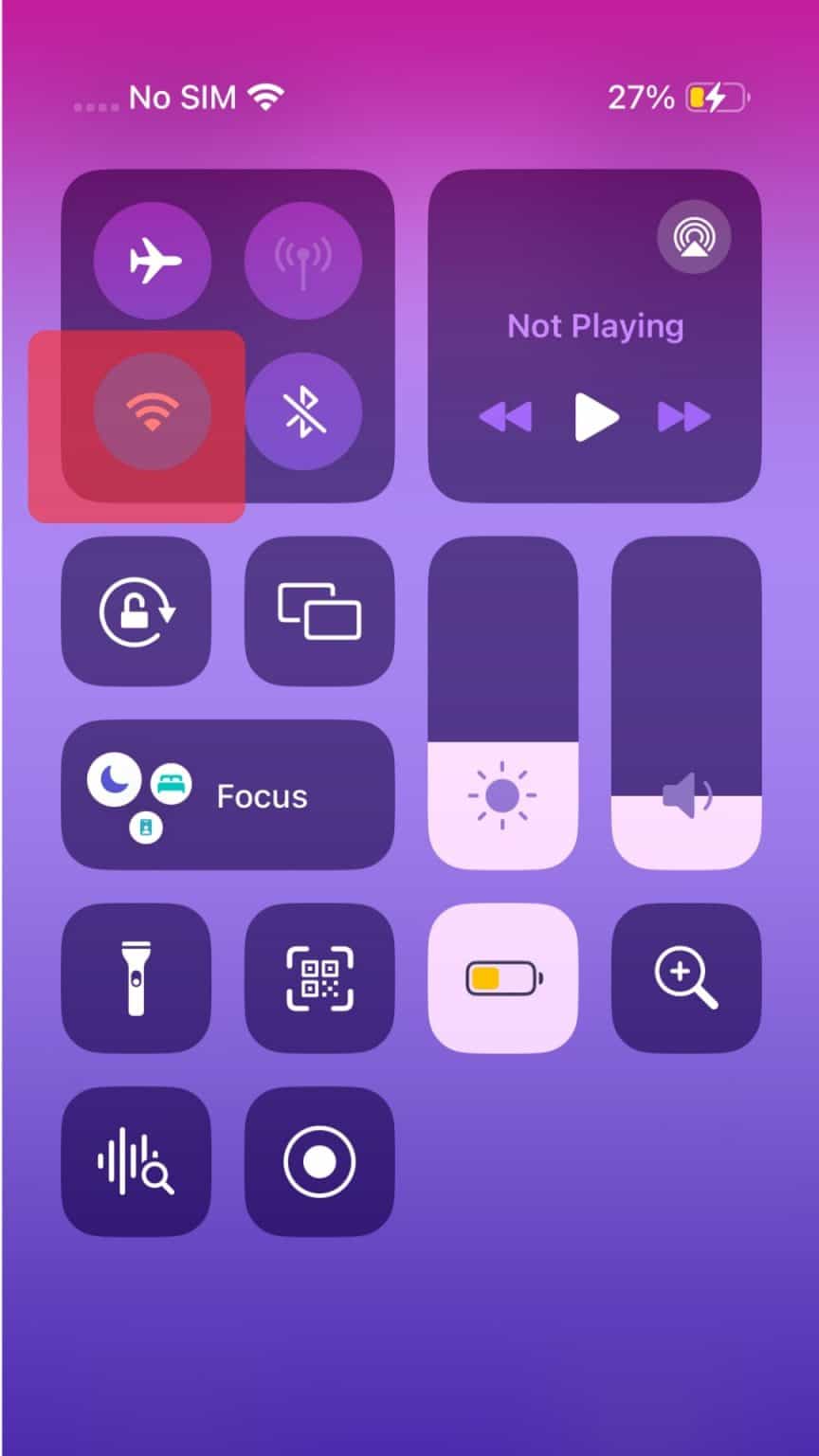
Task: Toggle Cellular Data on
Action: click(303, 262)
